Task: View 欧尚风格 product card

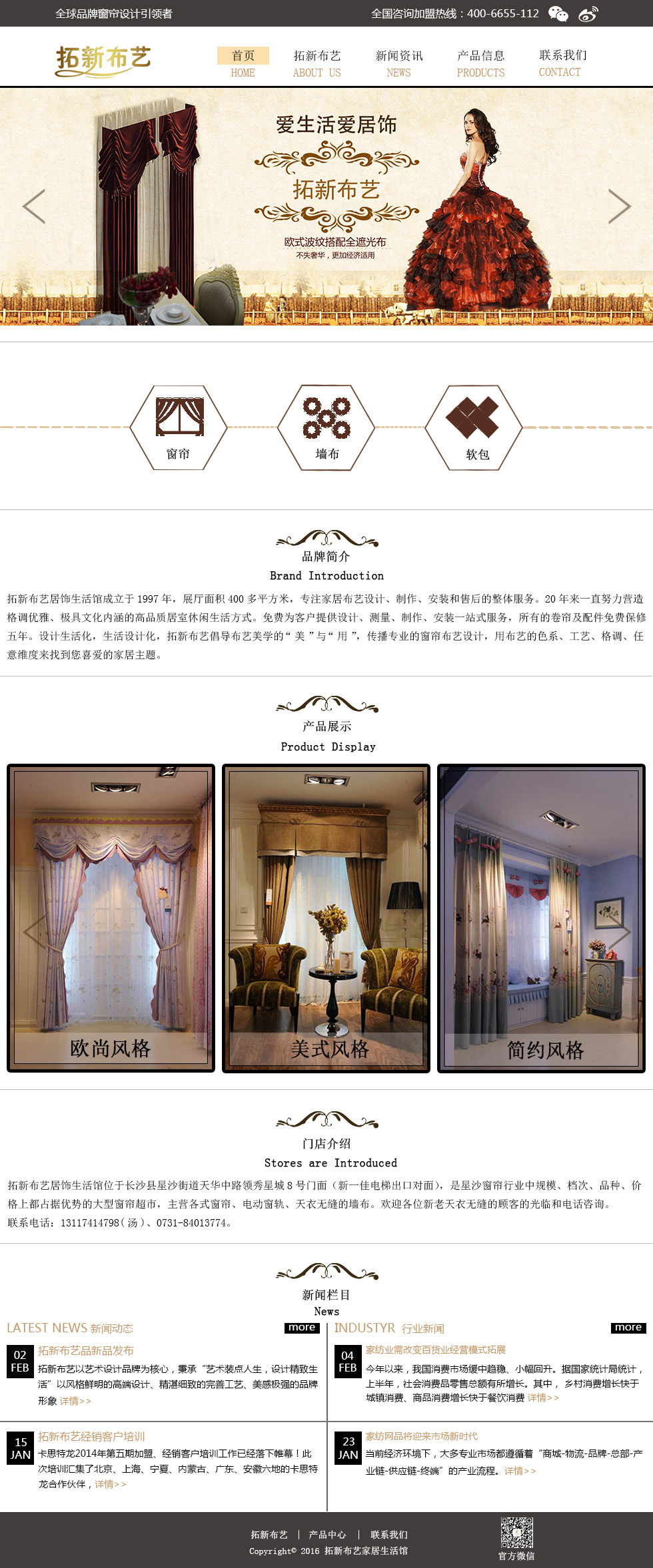Action: [x=111, y=919]
